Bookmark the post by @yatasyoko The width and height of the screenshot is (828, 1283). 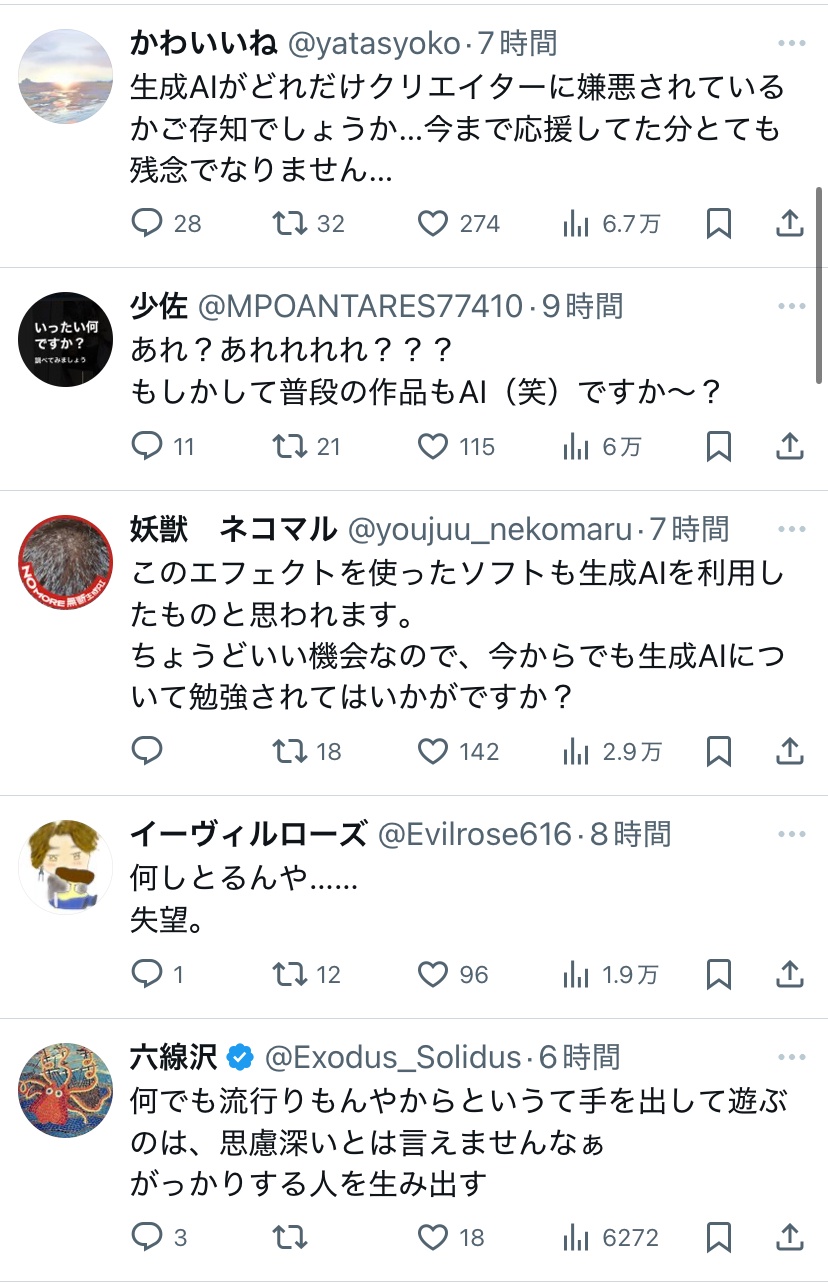718,223
